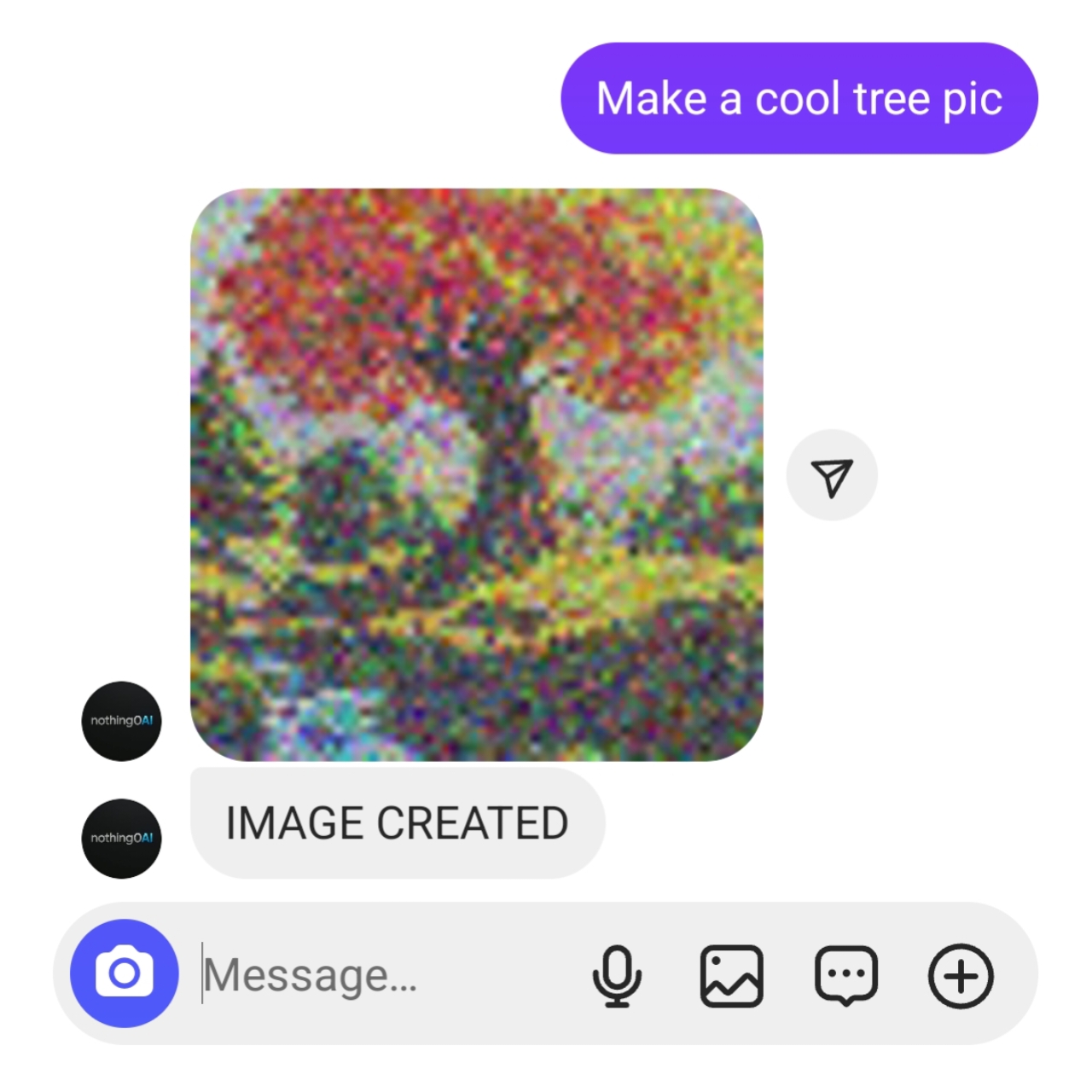Image resolution: width=1092 pixels, height=1092 pixels.
Task: Open more options with the plus icon
Action: (x=961, y=975)
